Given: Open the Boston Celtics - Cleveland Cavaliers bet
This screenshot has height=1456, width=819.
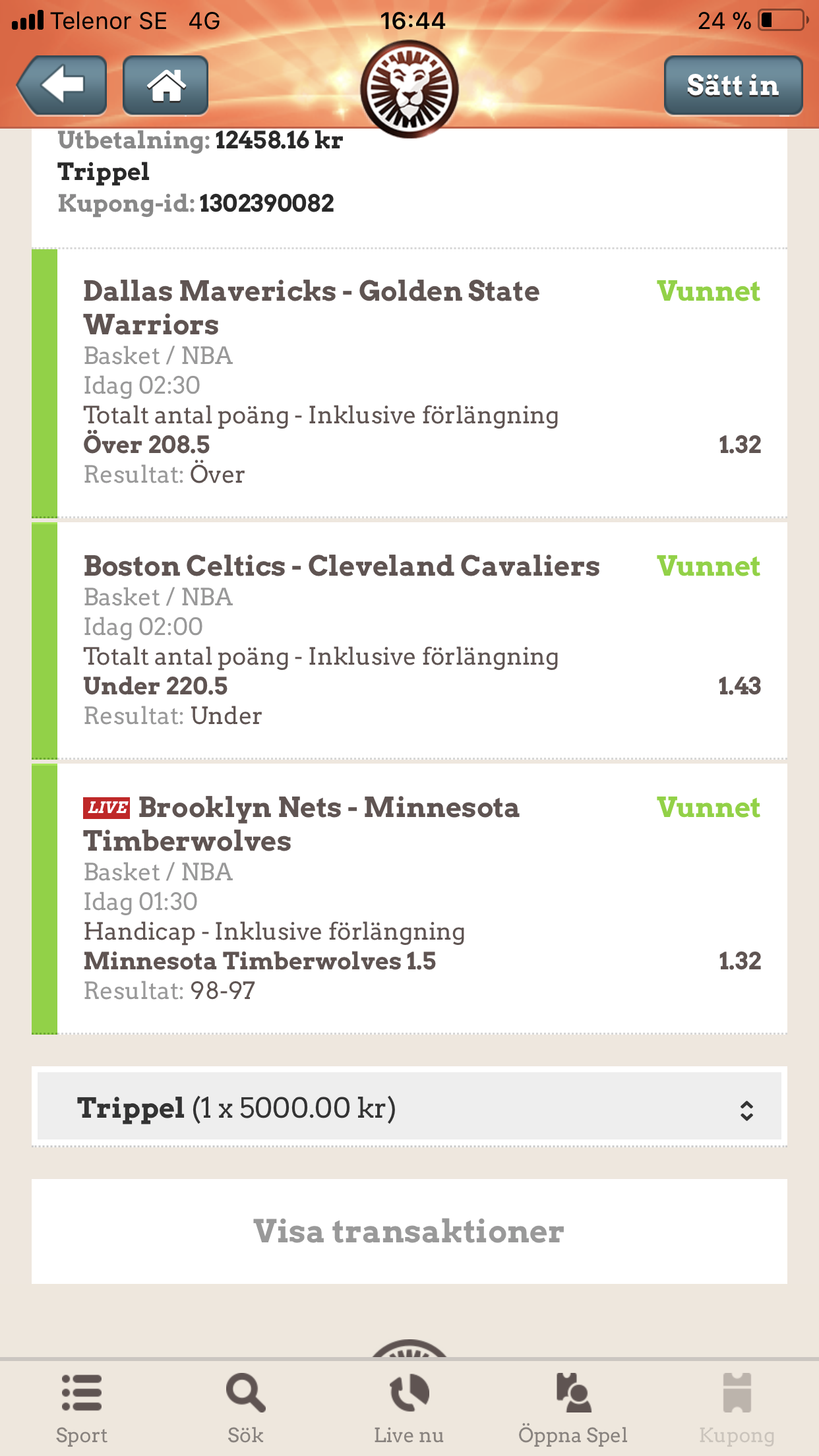Looking at the screenshot, I should [409, 641].
